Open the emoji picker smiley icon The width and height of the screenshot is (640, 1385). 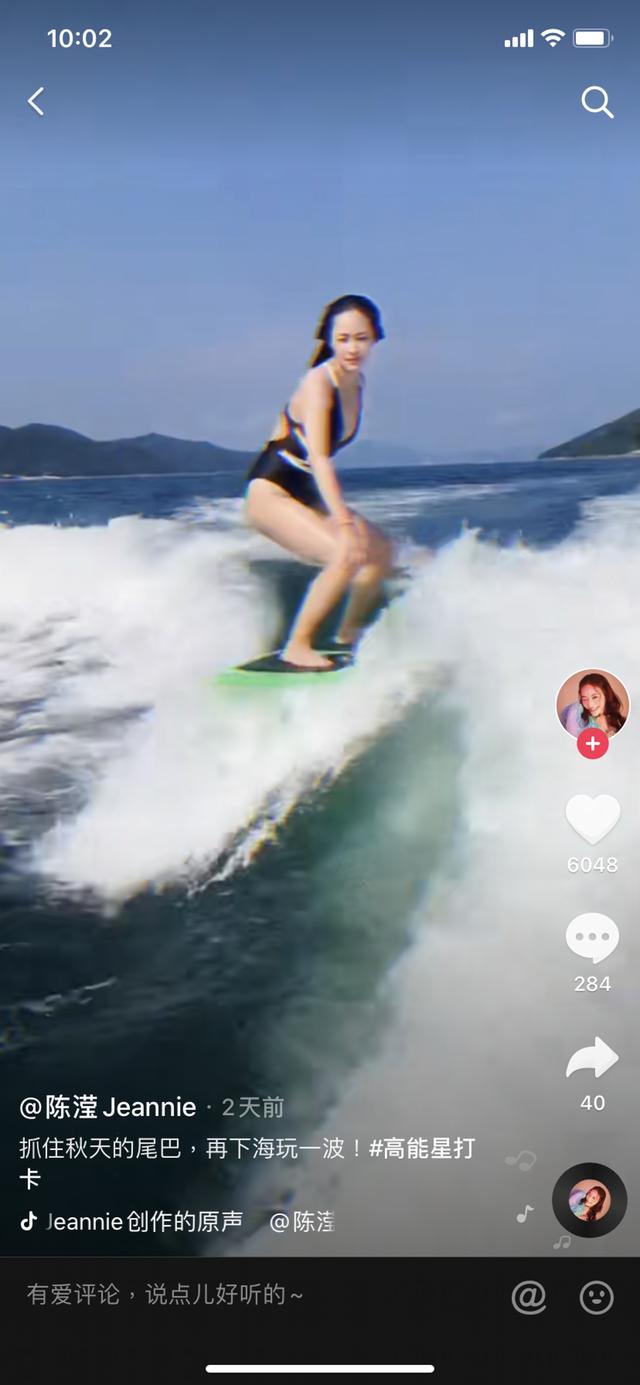coord(597,1297)
